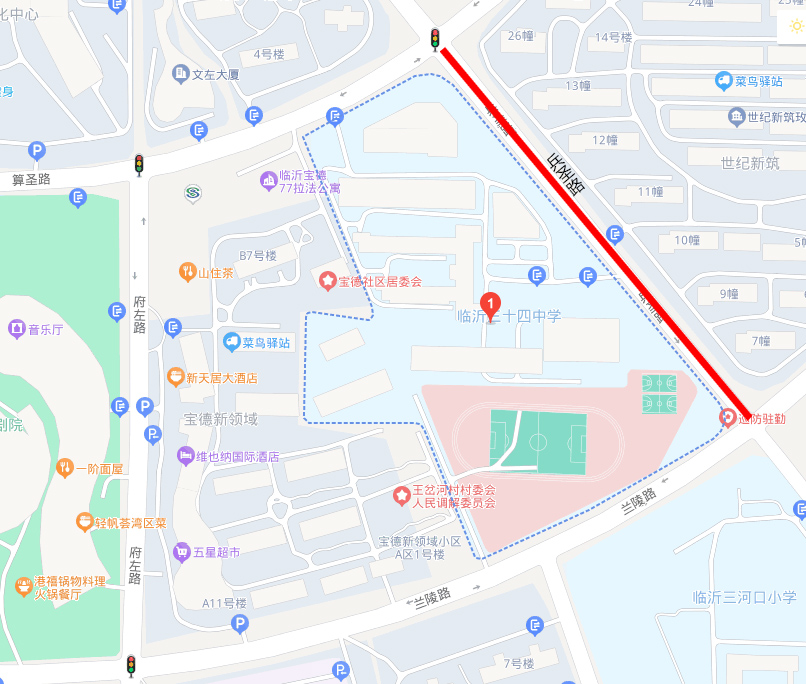Tap the 宝德社区居委会 marker
This screenshot has width=806, height=684.
[327, 282]
